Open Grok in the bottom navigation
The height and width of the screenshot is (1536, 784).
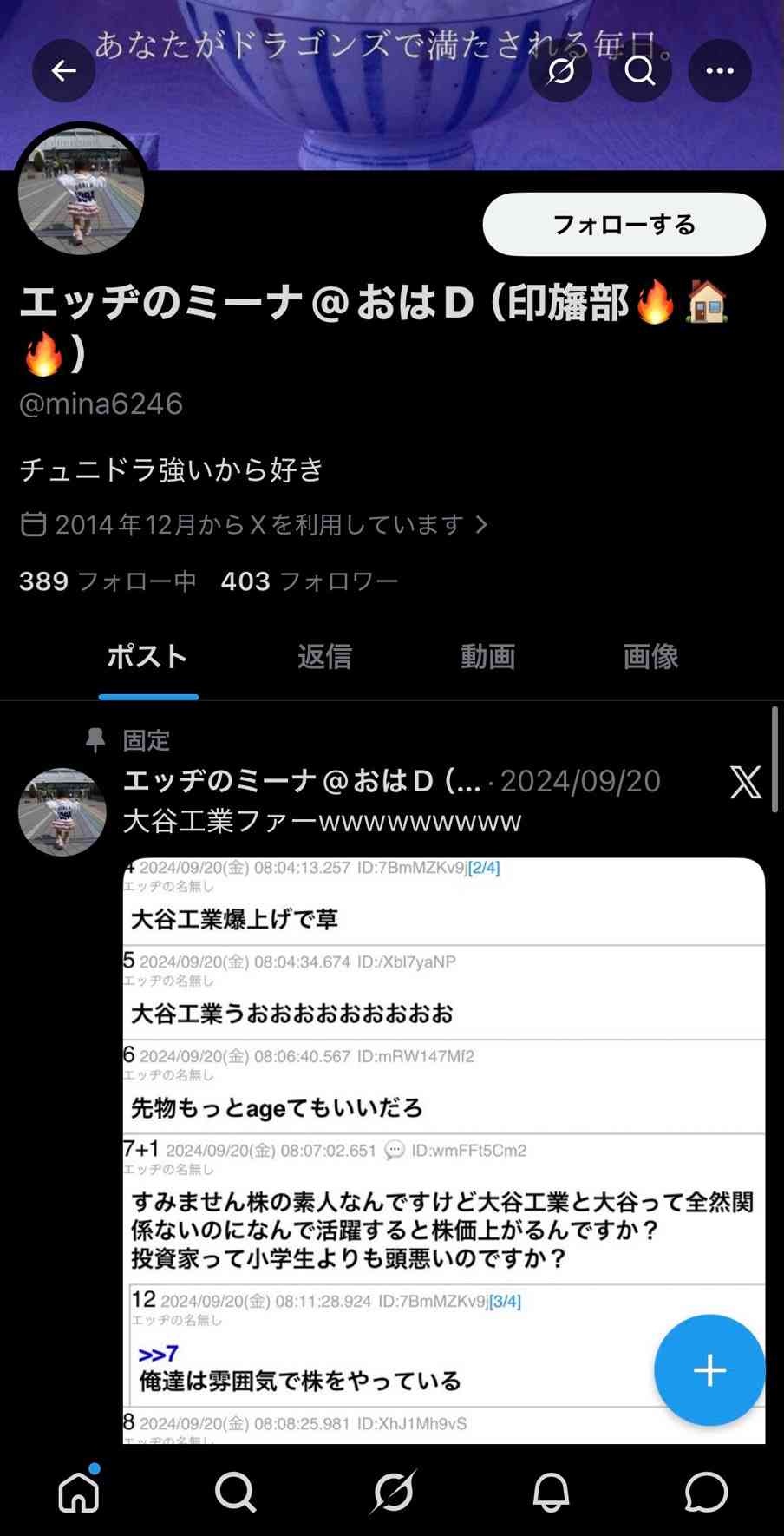(393, 1493)
